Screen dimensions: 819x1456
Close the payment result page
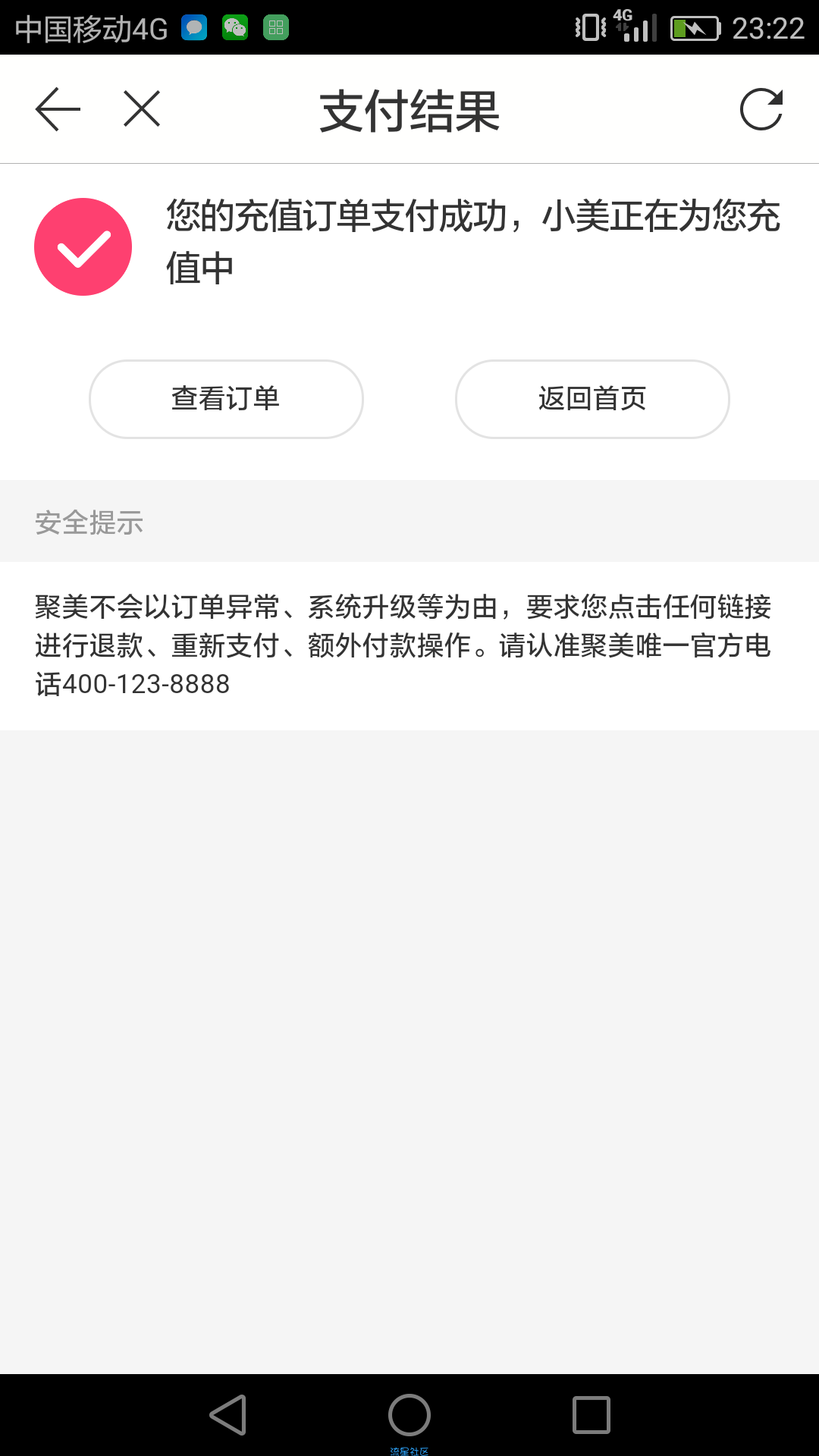click(x=142, y=109)
